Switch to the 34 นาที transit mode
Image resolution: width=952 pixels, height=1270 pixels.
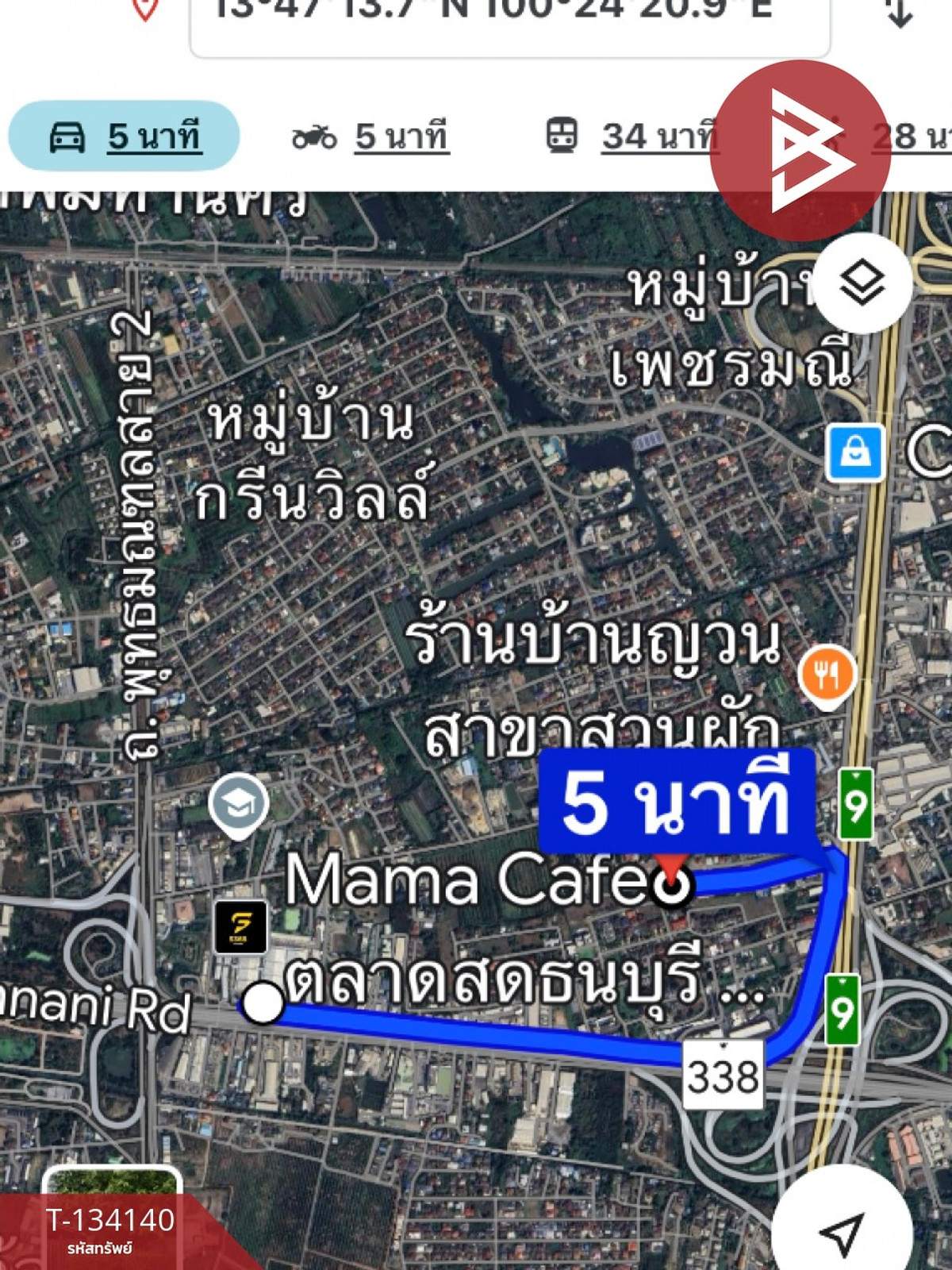(x=631, y=136)
